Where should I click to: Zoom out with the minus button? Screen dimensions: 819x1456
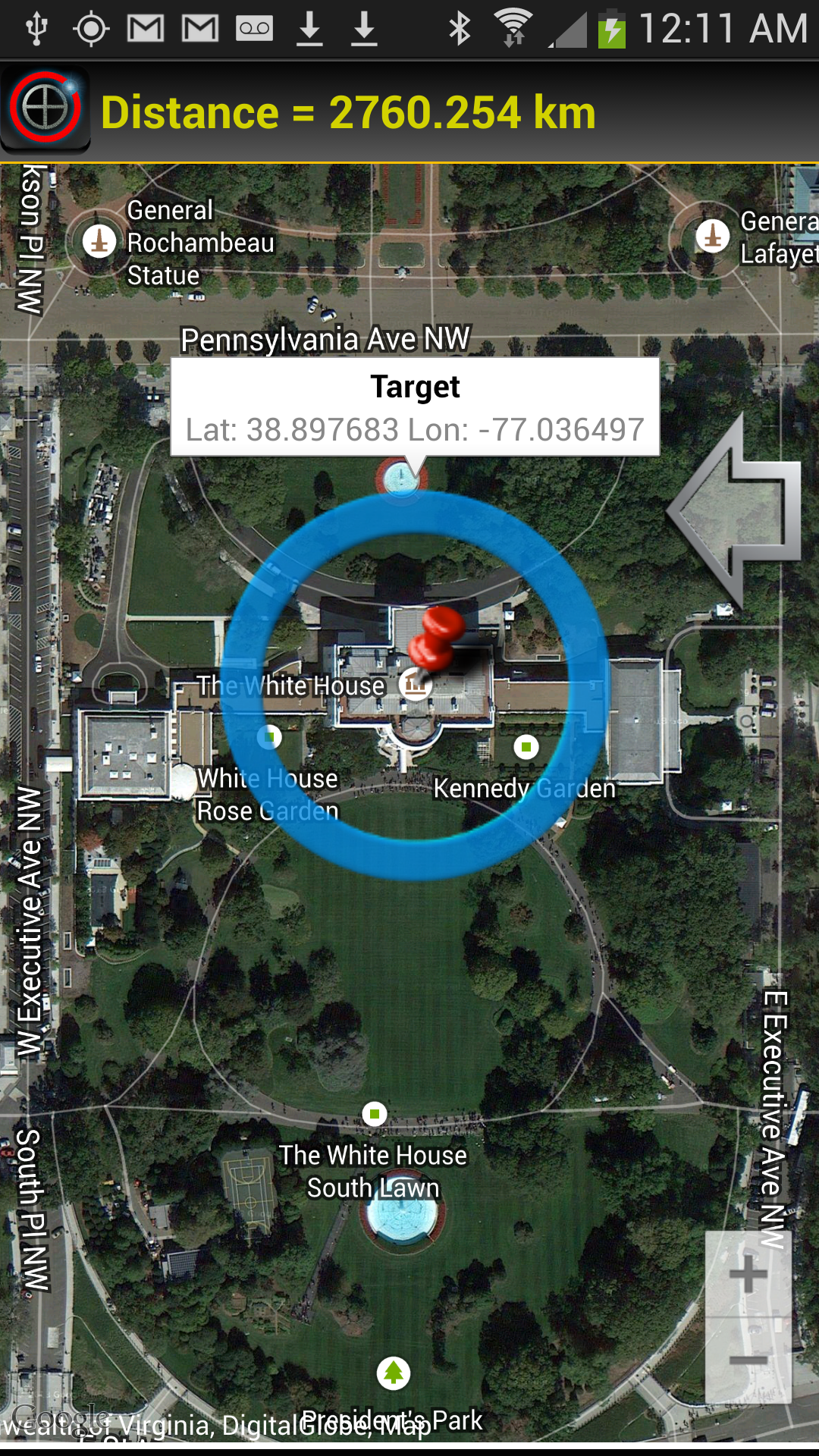[748, 1360]
